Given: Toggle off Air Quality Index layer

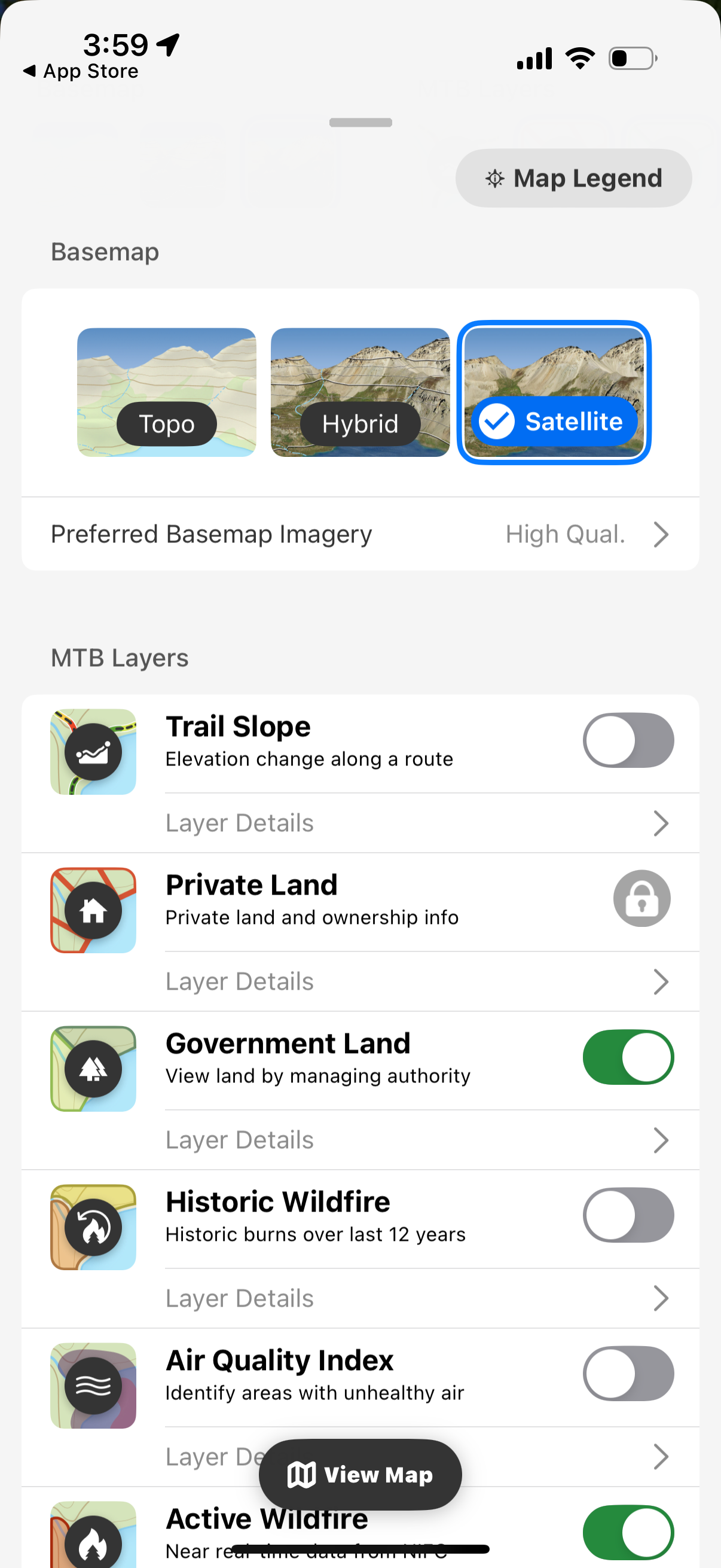Looking at the screenshot, I should pyautogui.click(x=628, y=1373).
